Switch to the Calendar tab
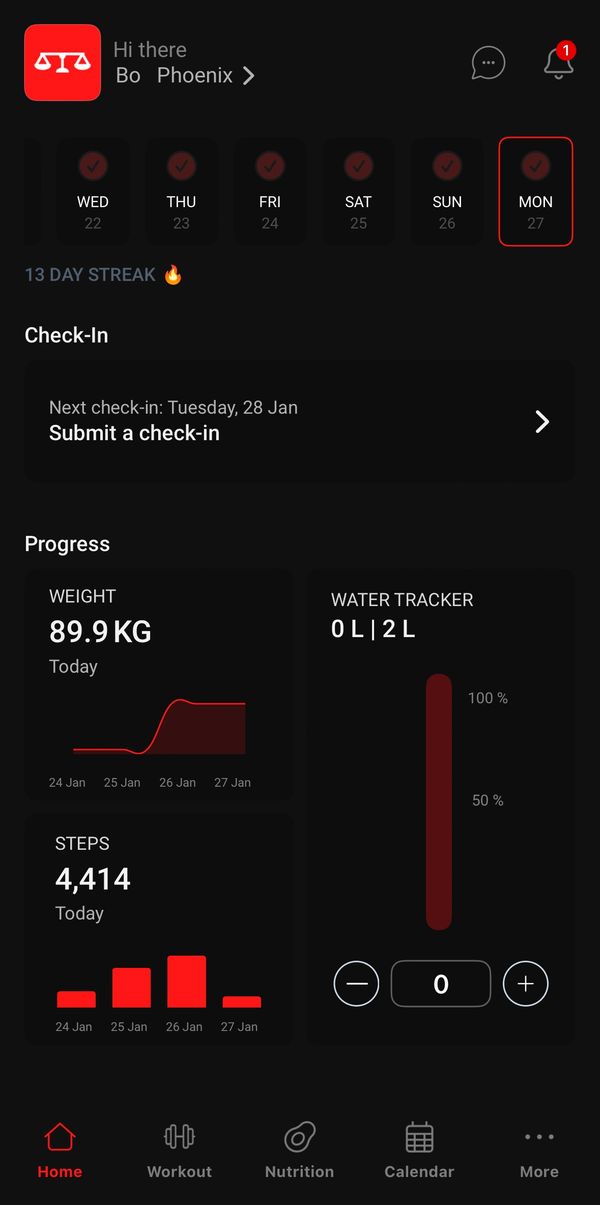The width and height of the screenshot is (600, 1205). pyautogui.click(x=419, y=1150)
